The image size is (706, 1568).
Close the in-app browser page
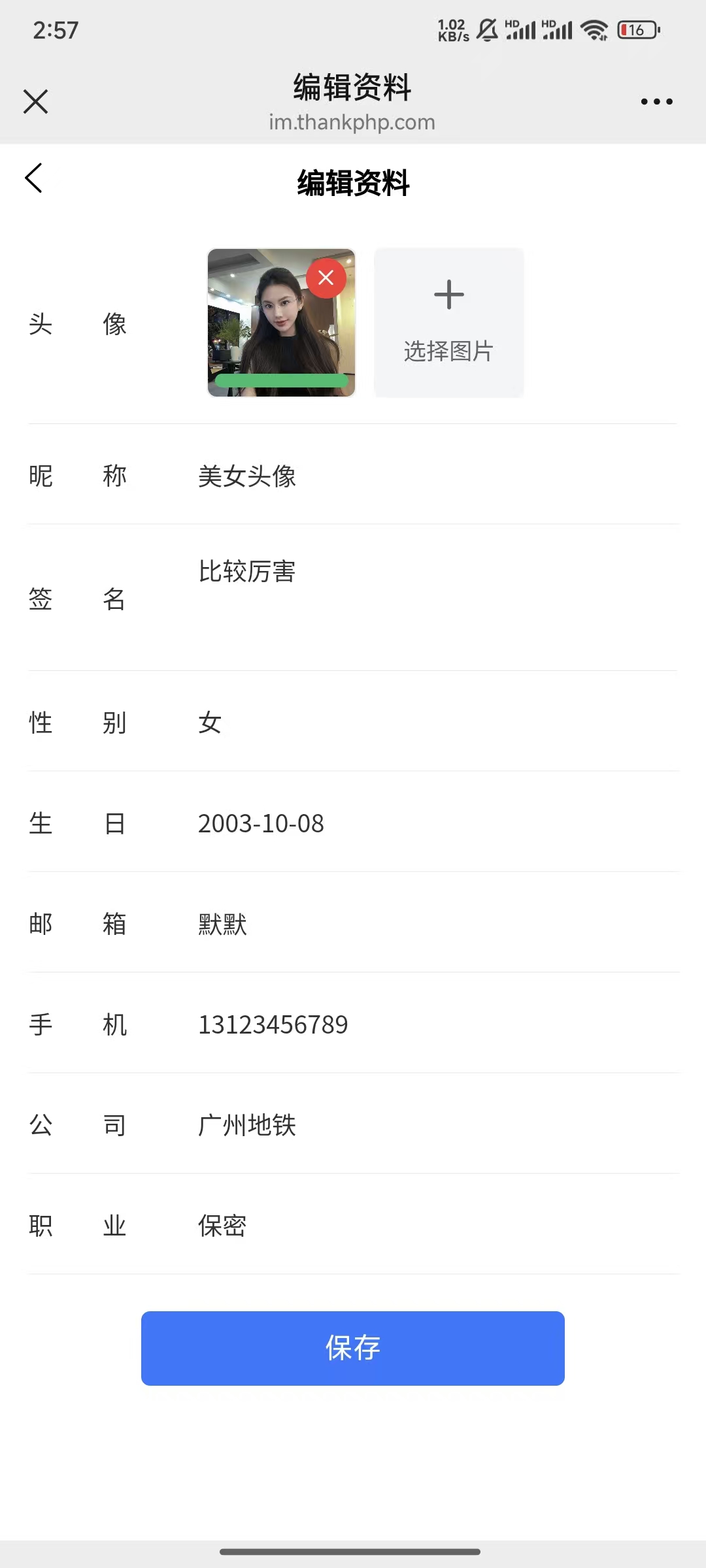point(36,102)
